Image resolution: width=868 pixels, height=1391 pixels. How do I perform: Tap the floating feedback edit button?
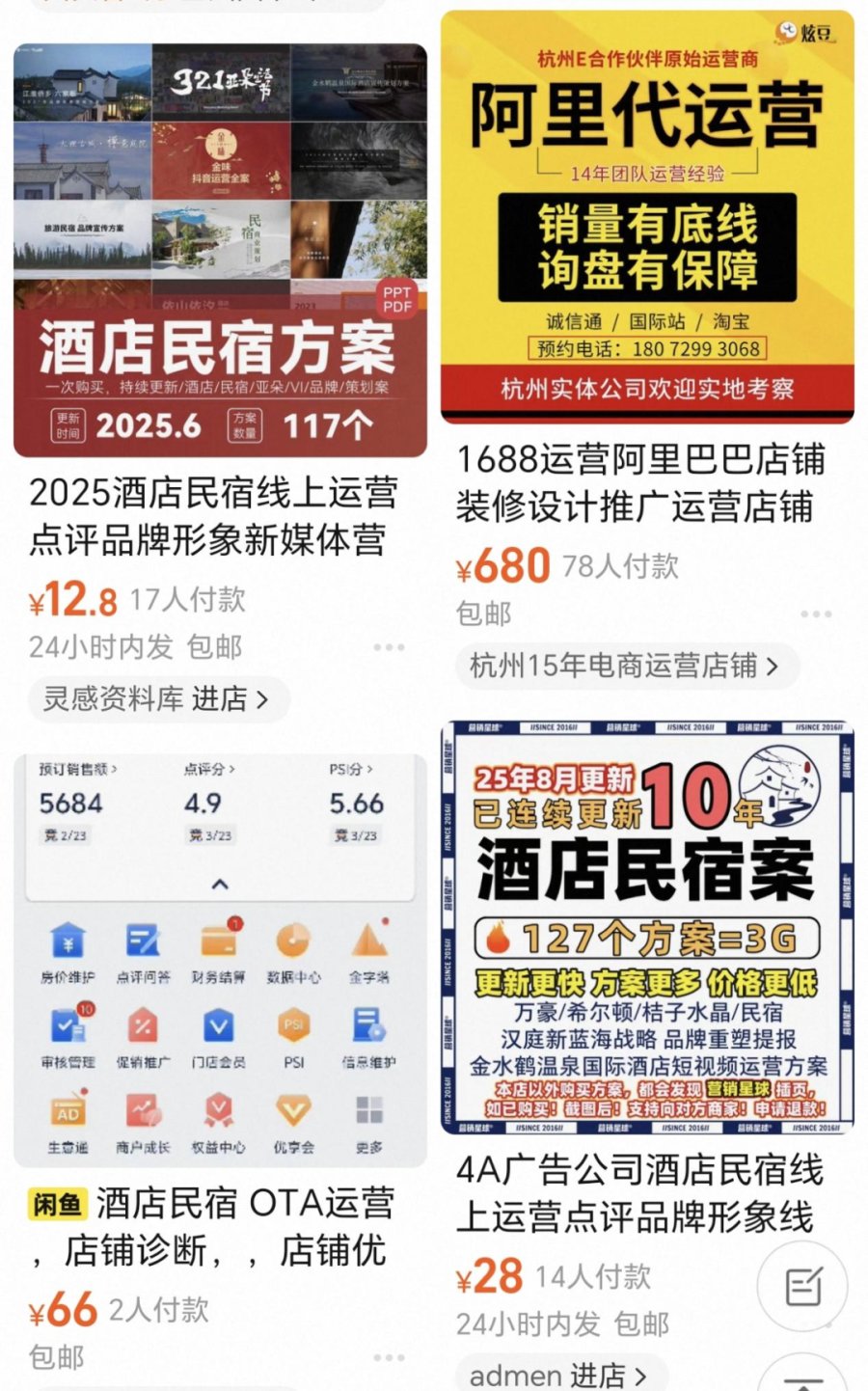pyautogui.click(x=802, y=1286)
